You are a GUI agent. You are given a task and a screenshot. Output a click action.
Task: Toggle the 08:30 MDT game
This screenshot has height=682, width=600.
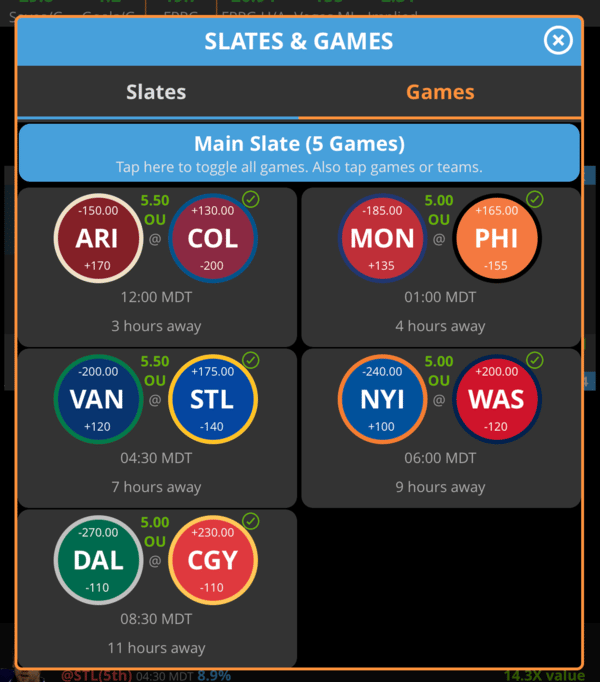156,633
